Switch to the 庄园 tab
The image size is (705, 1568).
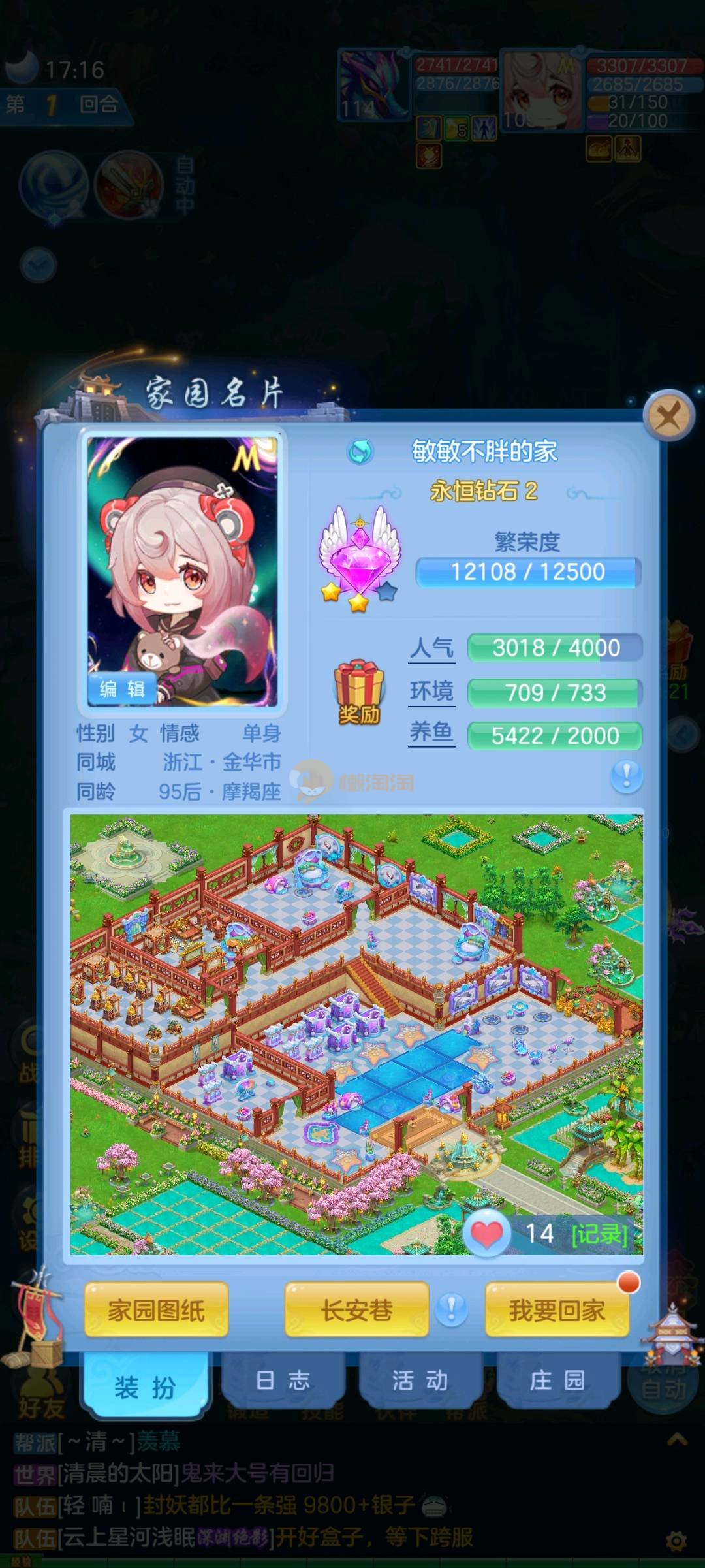[557, 1381]
